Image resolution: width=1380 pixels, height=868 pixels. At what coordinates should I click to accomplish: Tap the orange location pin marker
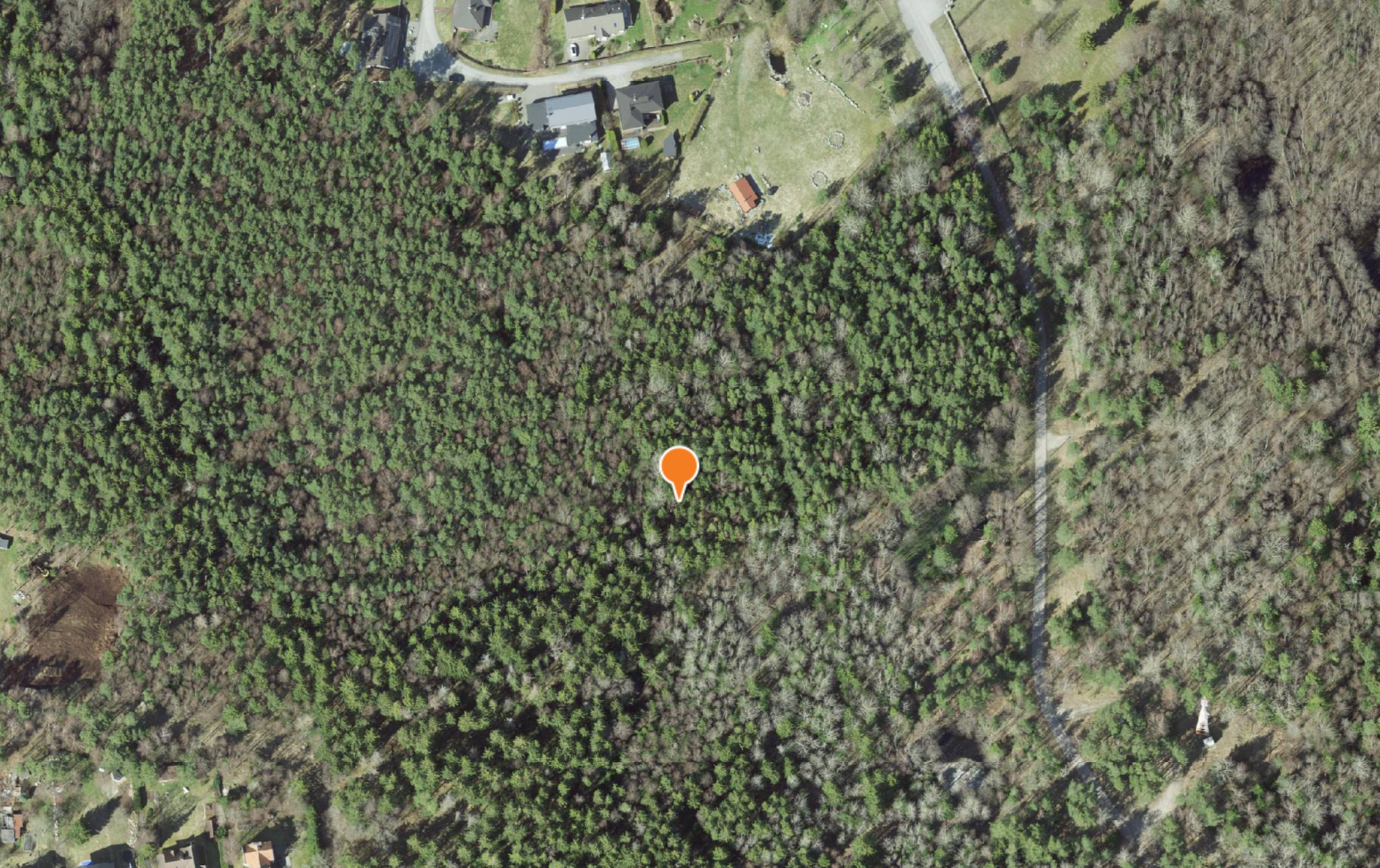679,469
